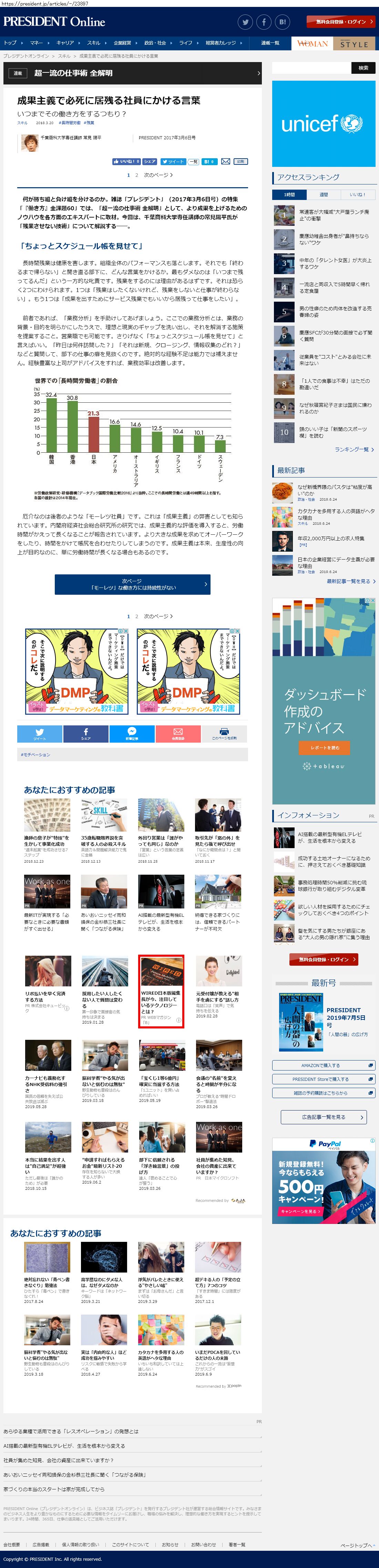Print via このページを印刷 button
This screenshot has height=1568, width=379.
tap(224, 733)
